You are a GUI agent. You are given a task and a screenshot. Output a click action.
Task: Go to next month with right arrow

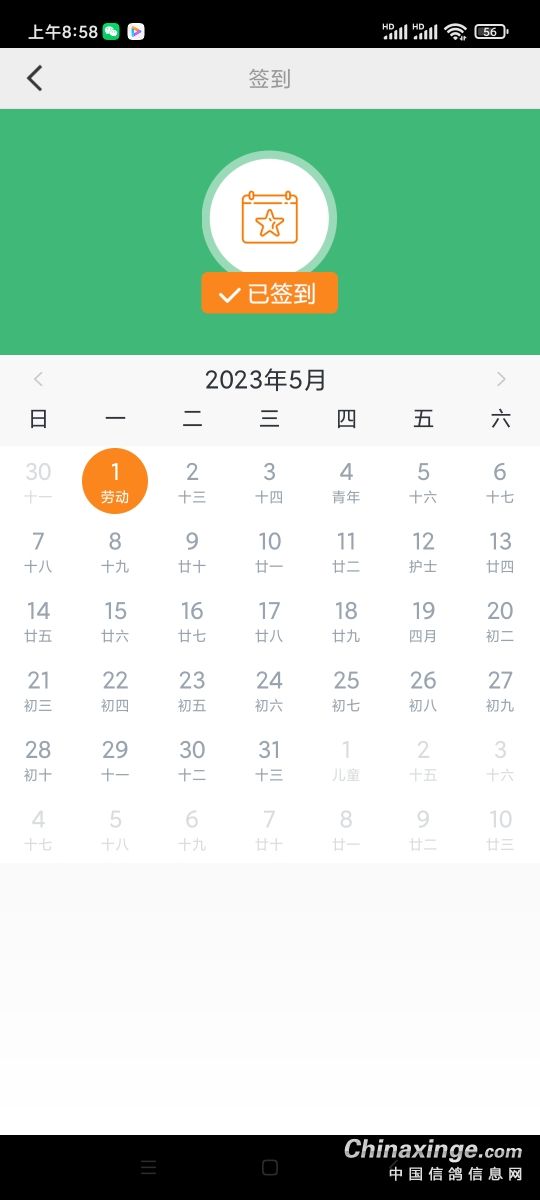501,379
